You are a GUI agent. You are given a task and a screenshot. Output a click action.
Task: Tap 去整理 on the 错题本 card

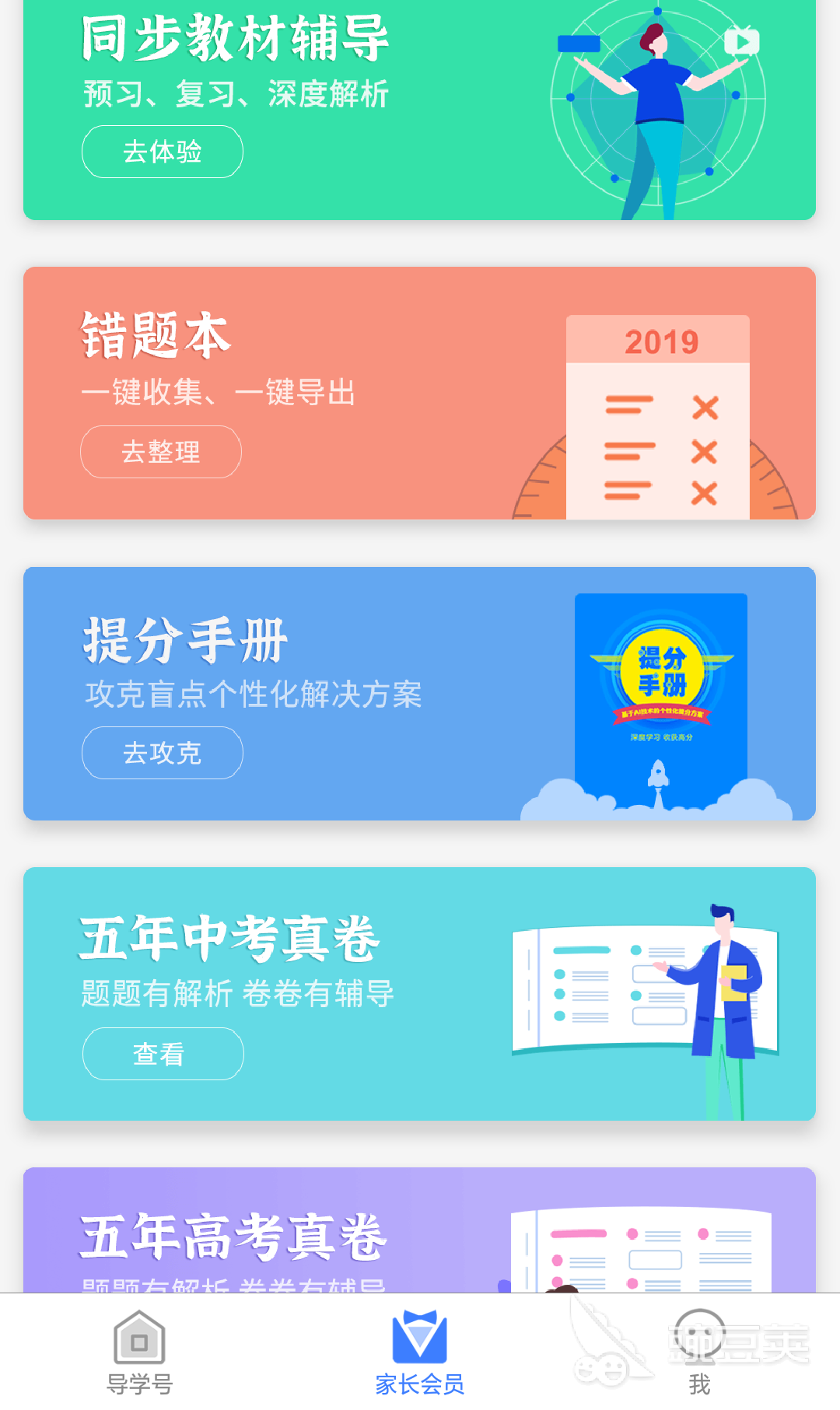click(x=161, y=452)
